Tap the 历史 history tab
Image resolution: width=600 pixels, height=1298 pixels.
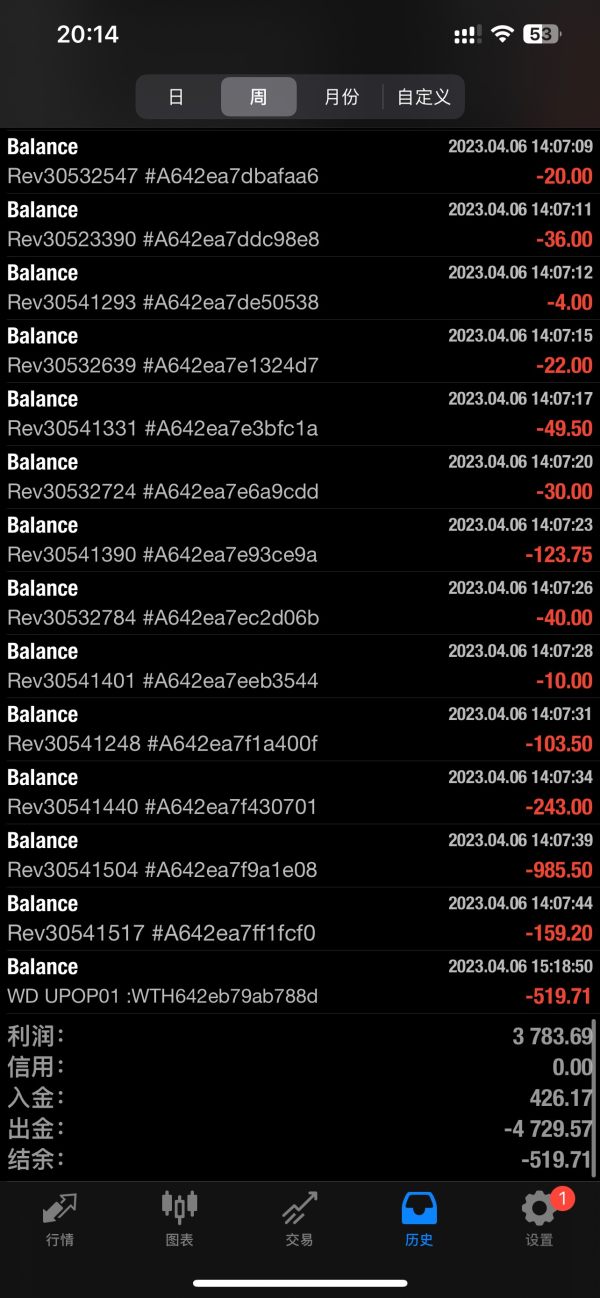420,1218
